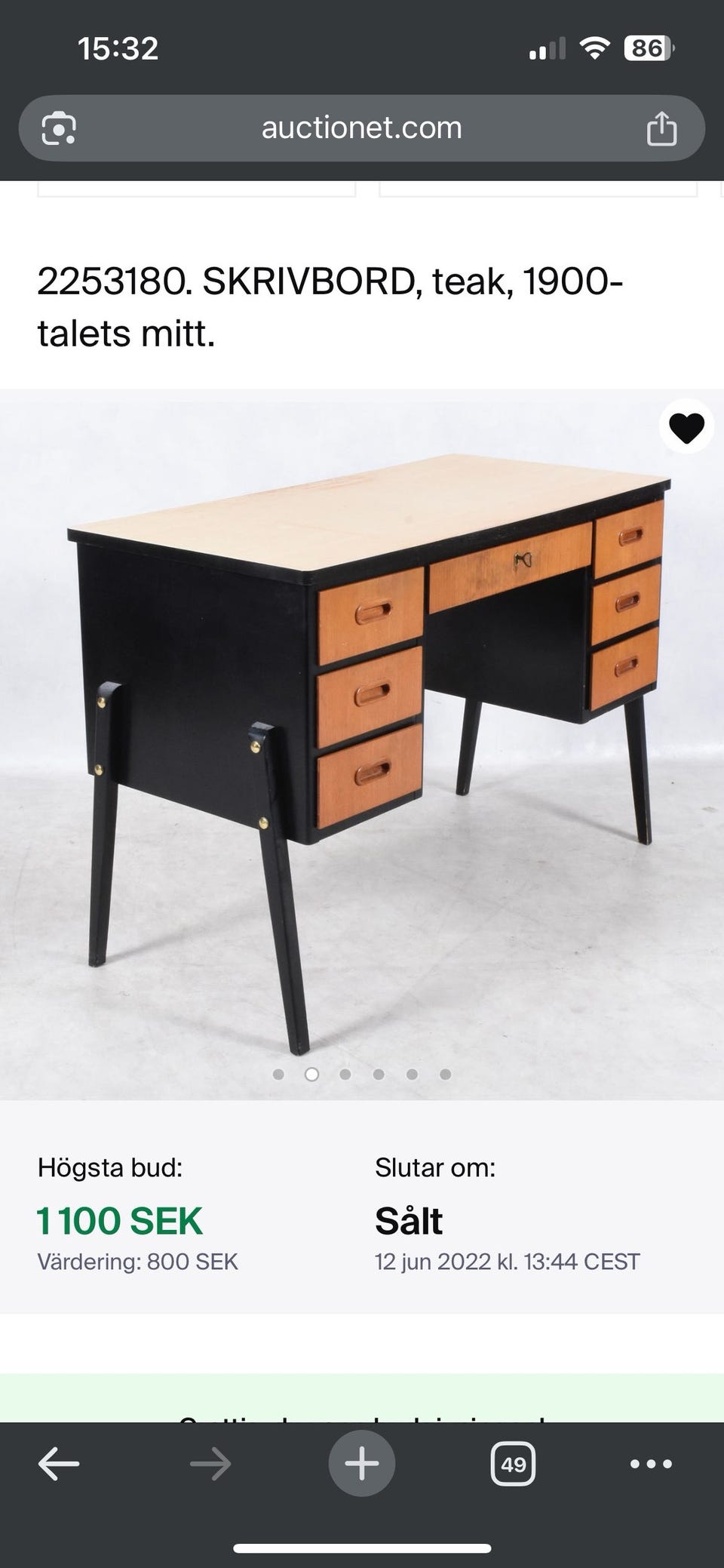Go back to the previous page

[x=59, y=1465]
